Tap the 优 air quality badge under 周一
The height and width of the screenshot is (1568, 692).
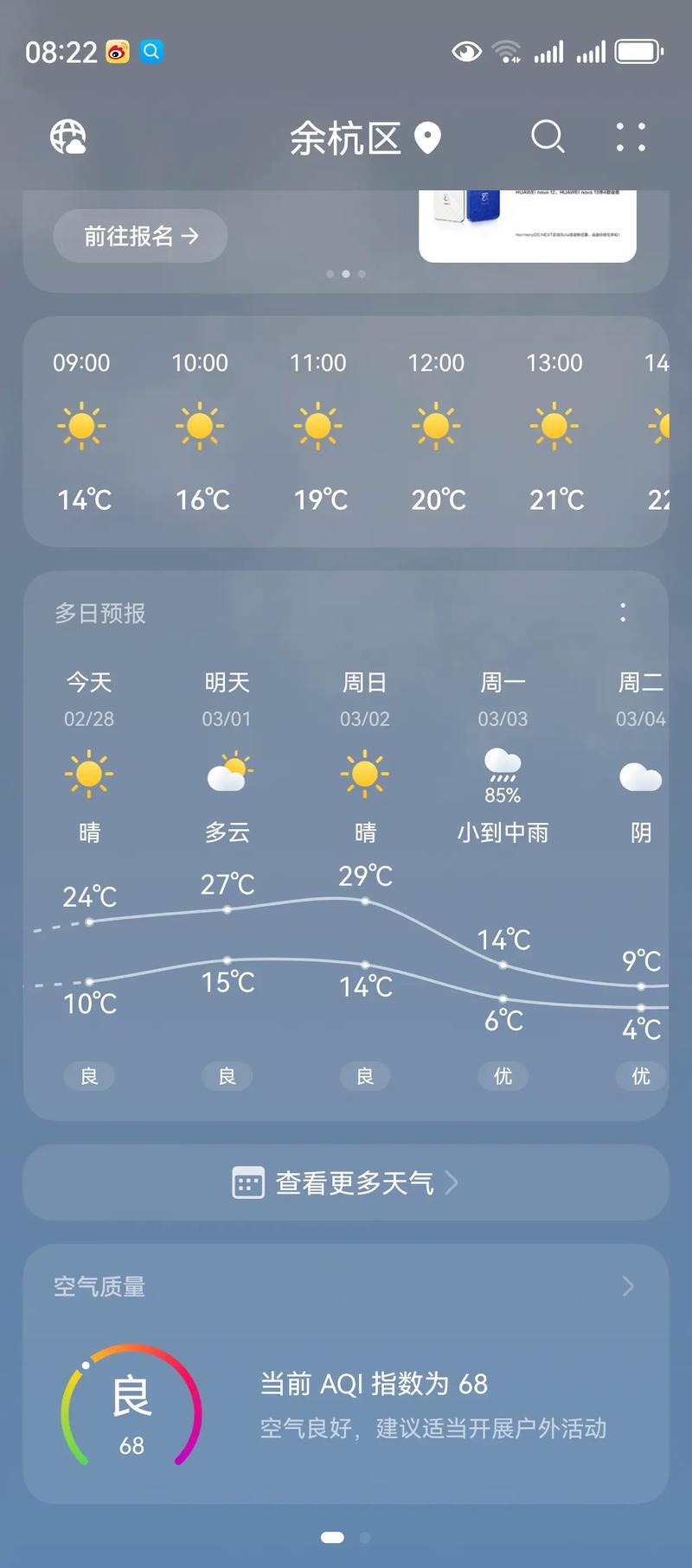(x=503, y=1076)
